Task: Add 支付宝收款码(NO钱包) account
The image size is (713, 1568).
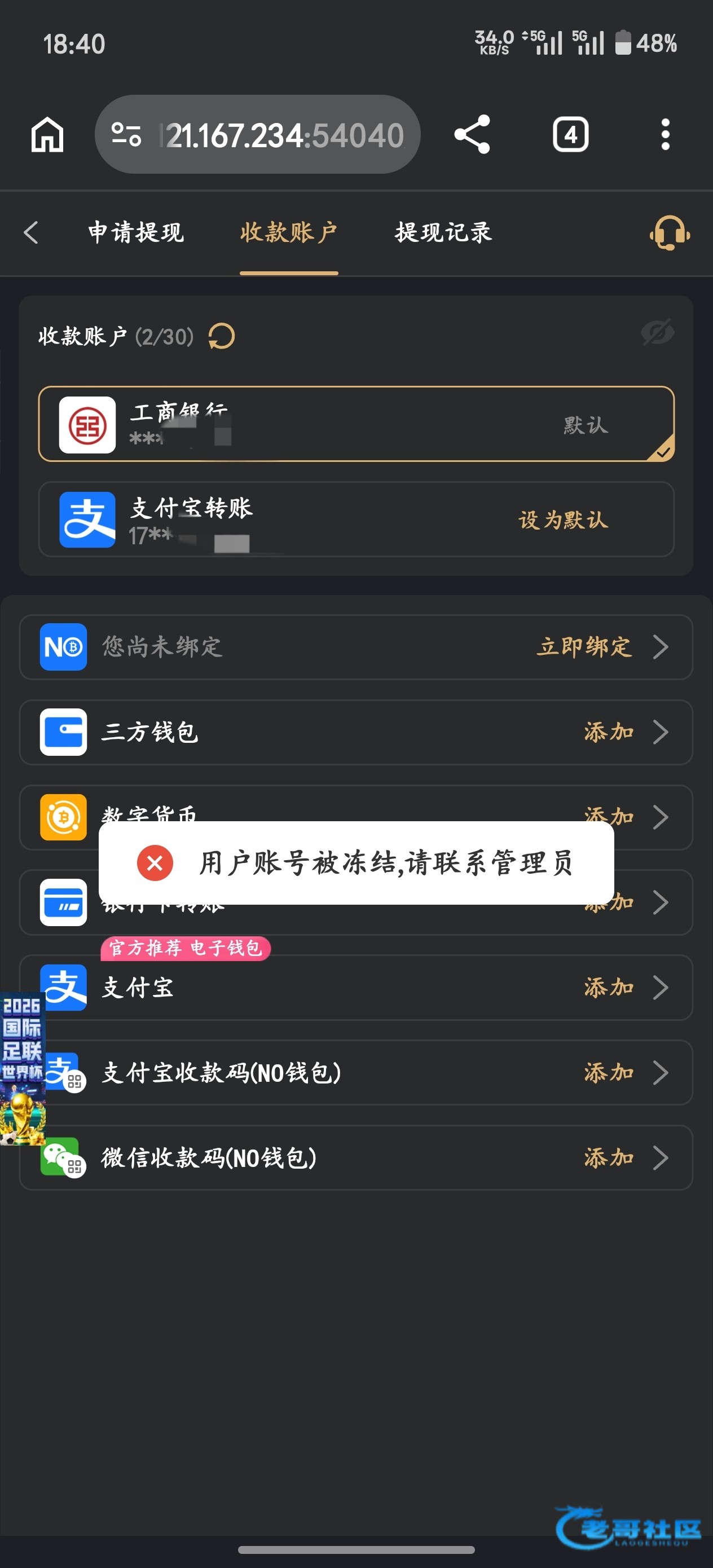Action: point(609,1073)
